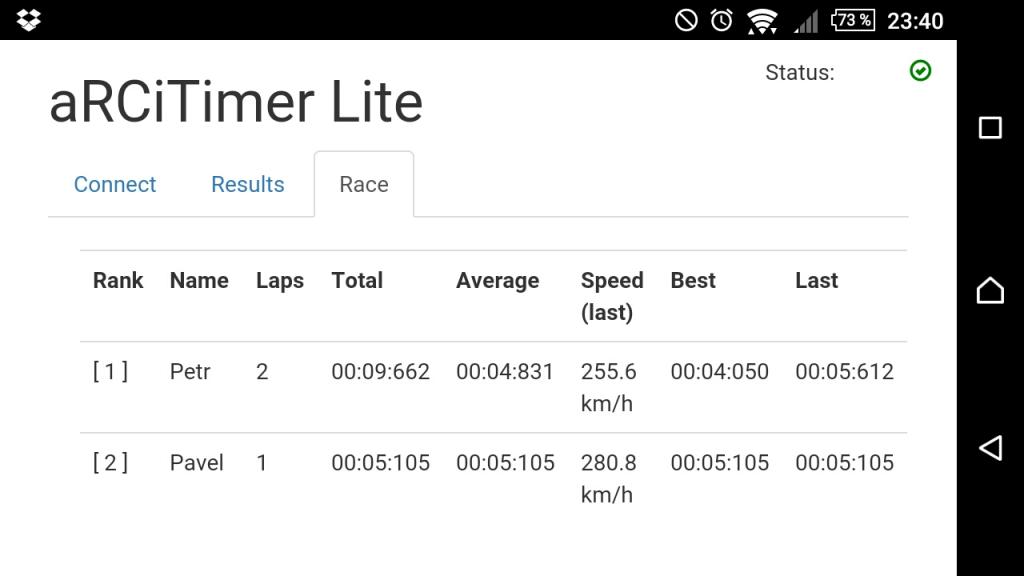
Task: Tap the system home button
Action: pos(990,290)
